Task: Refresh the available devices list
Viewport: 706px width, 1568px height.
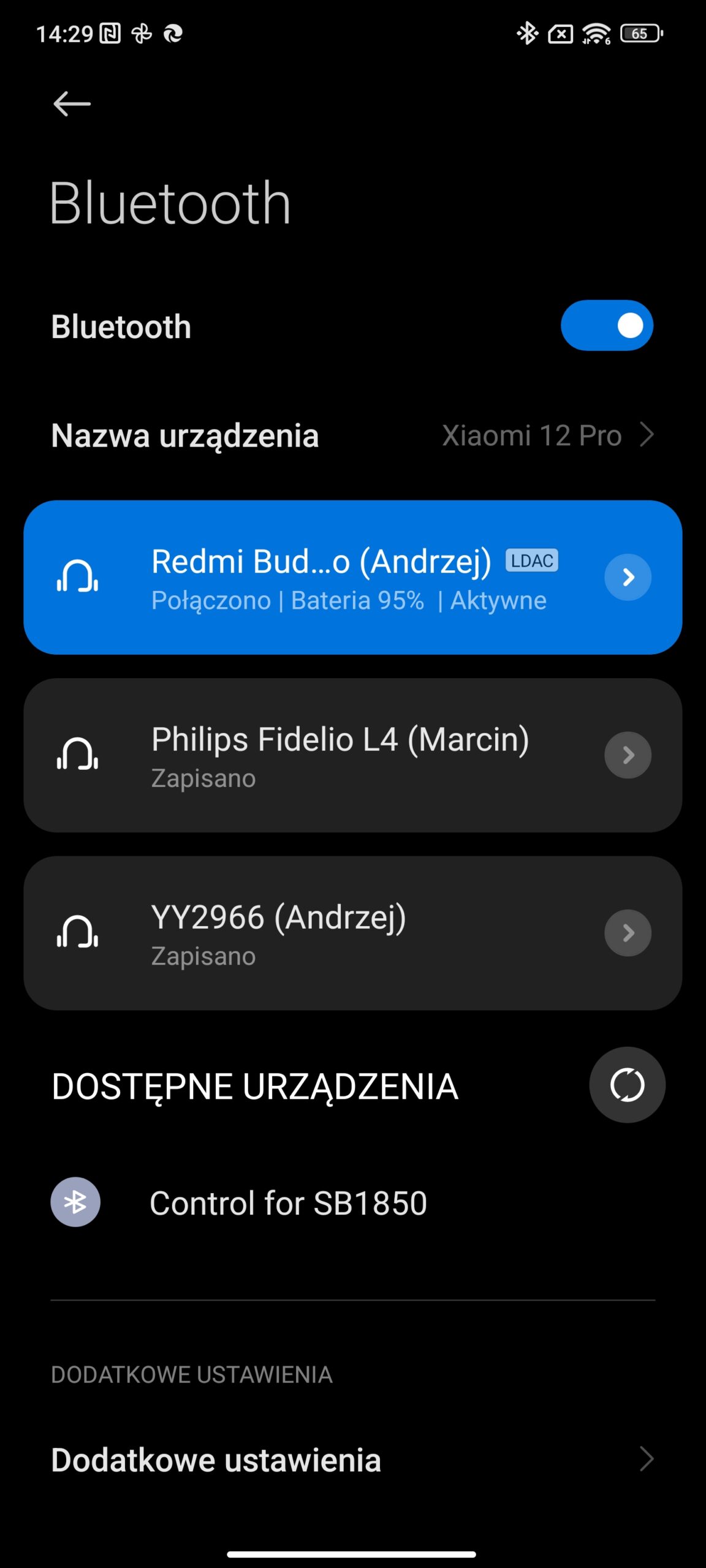Action: (627, 1085)
